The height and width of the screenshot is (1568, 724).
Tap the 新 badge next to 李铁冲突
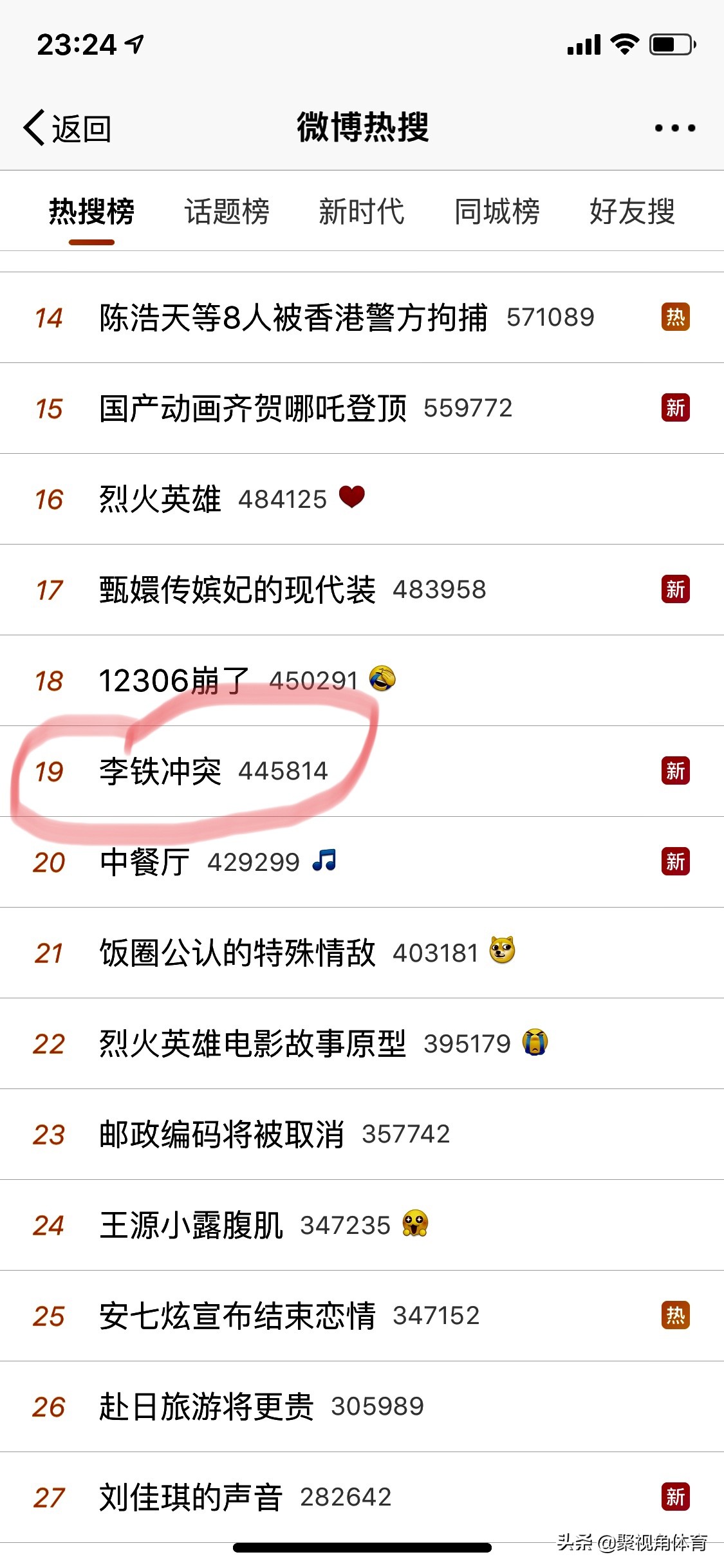(x=674, y=771)
